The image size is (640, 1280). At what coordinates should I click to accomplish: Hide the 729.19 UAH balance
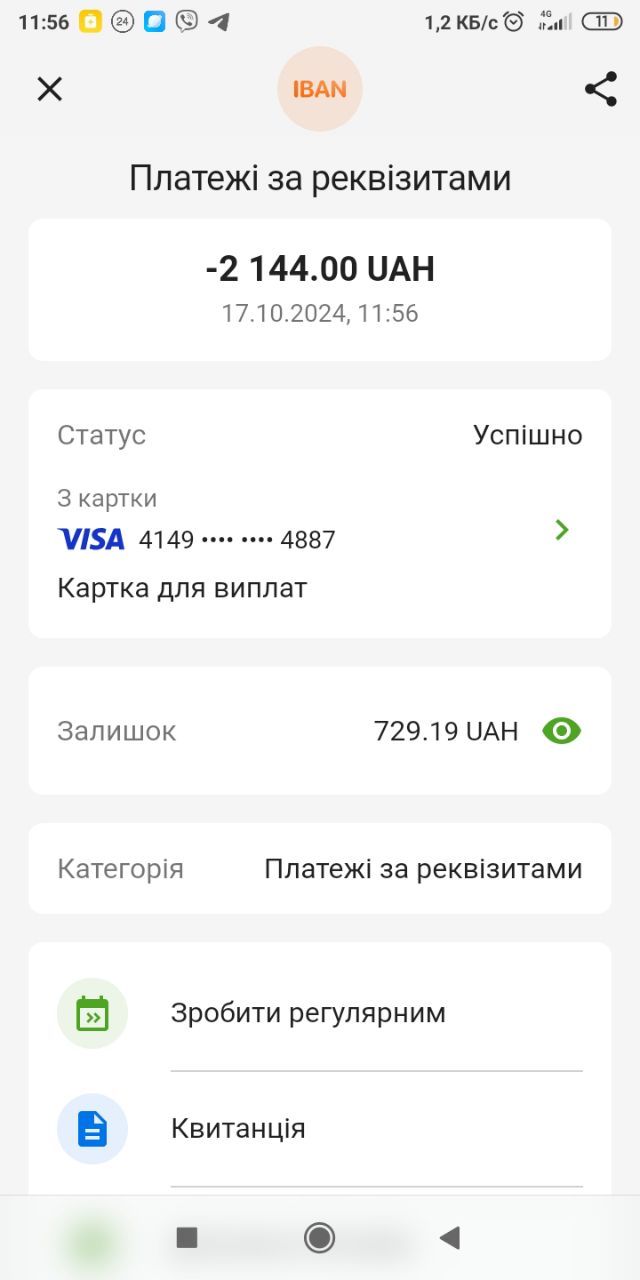(561, 731)
